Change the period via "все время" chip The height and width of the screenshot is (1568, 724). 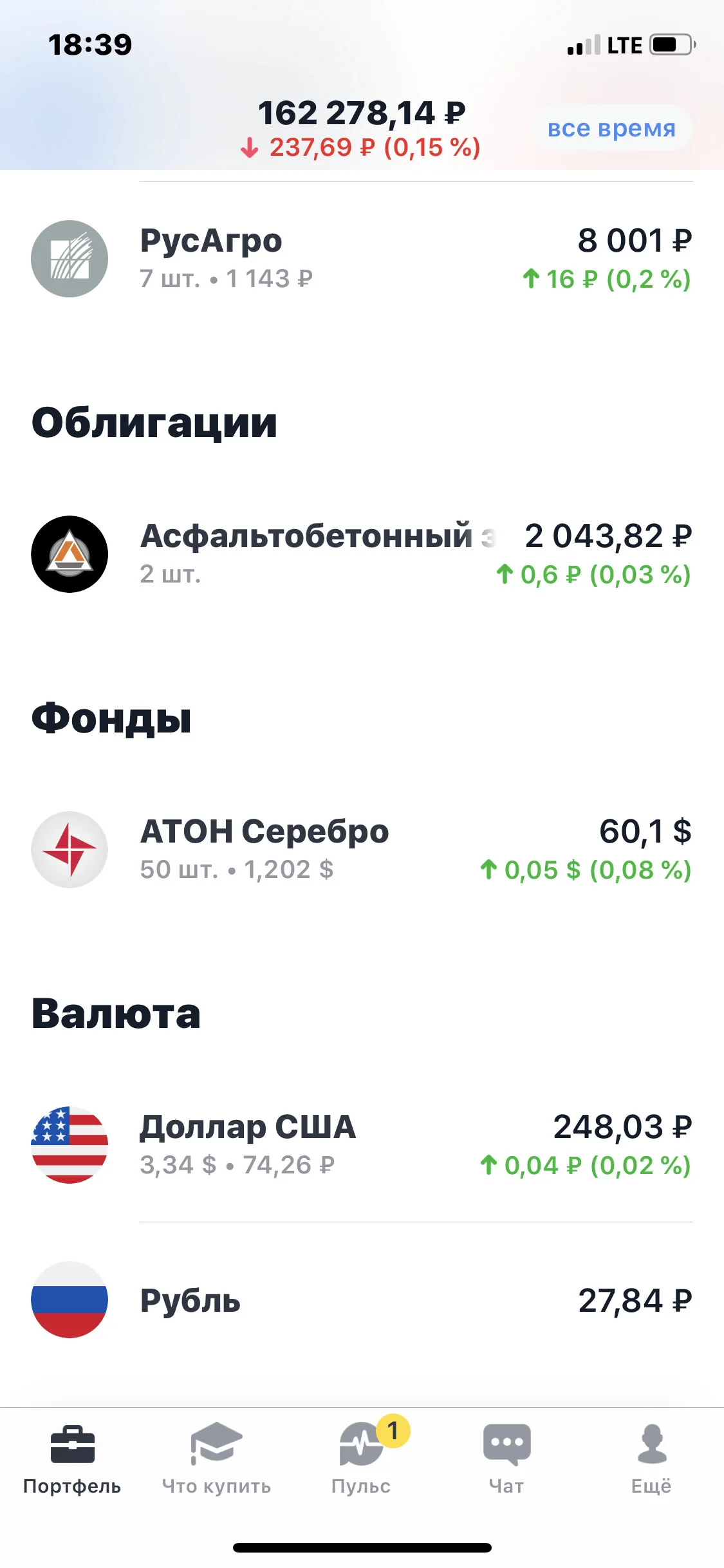point(611,128)
